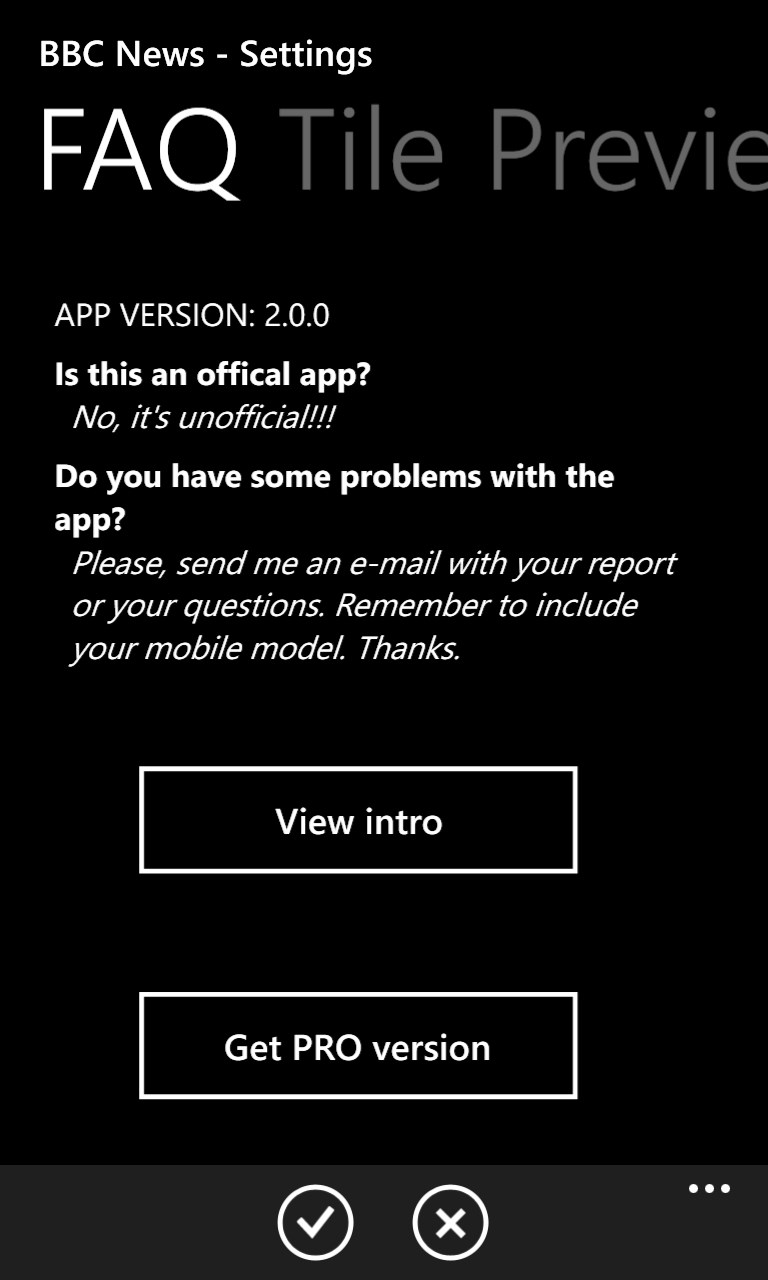Switch to the Tile Preview tab
Viewport: 768px width, 1280px height.
[520, 152]
